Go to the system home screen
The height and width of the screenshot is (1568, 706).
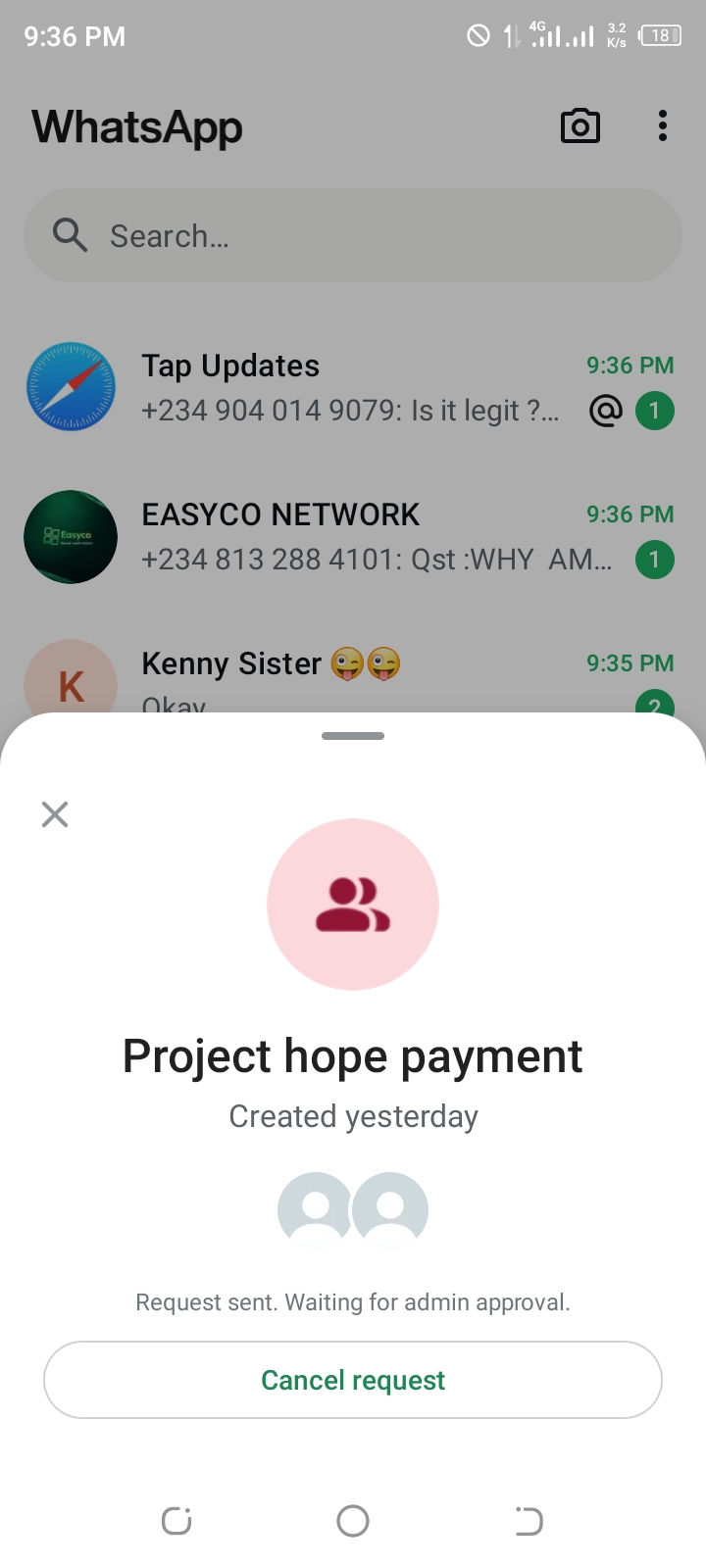353,1521
